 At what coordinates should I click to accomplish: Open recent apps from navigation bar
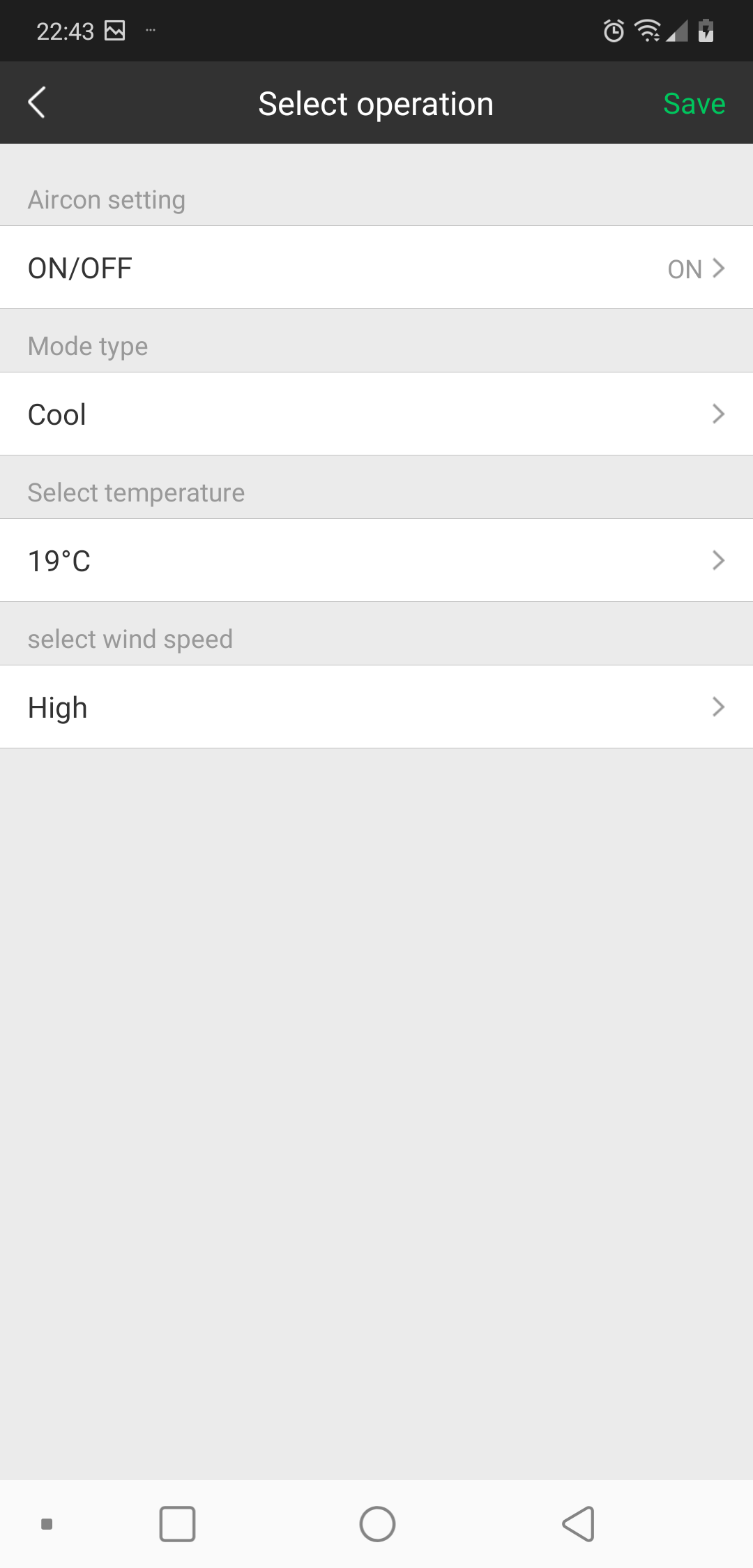click(x=177, y=1524)
